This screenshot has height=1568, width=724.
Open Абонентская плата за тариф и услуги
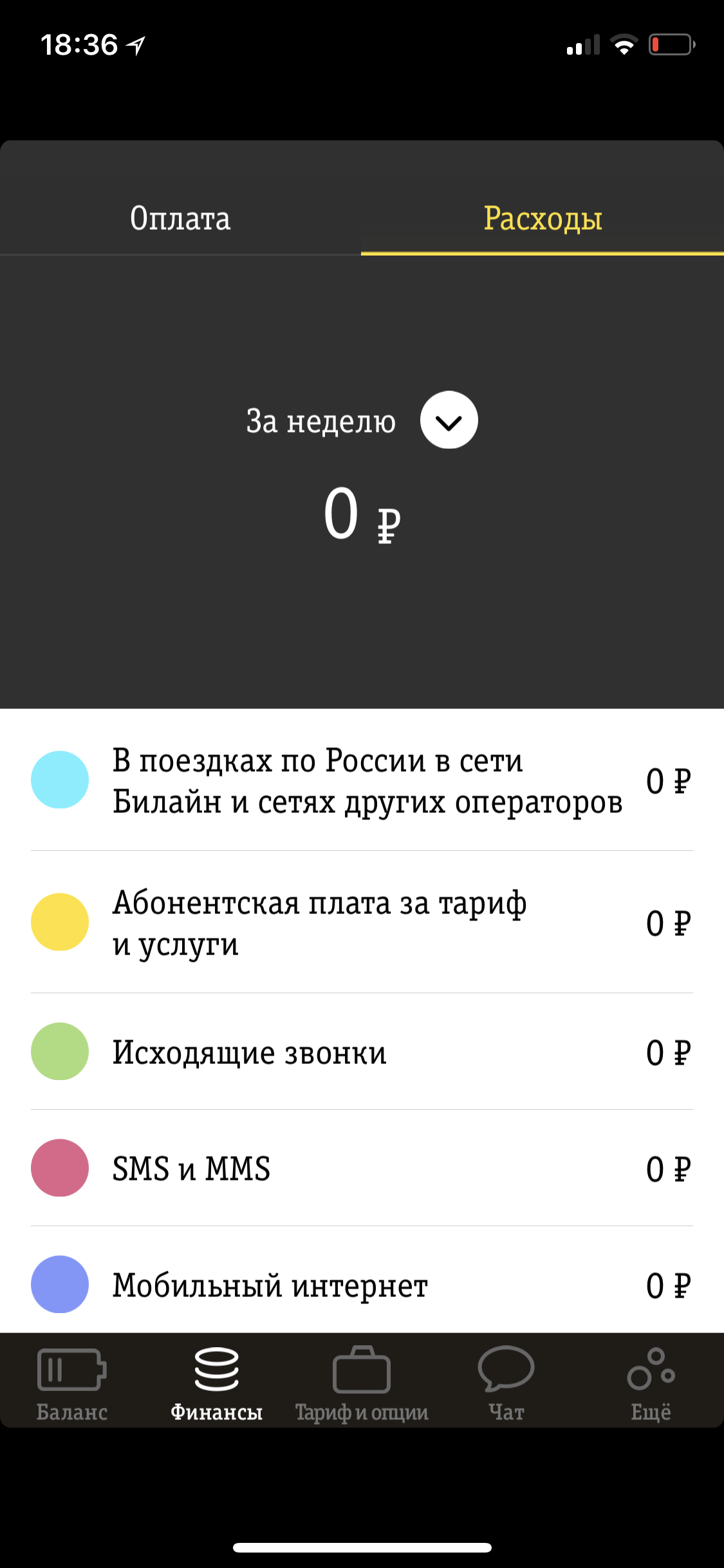click(362, 922)
